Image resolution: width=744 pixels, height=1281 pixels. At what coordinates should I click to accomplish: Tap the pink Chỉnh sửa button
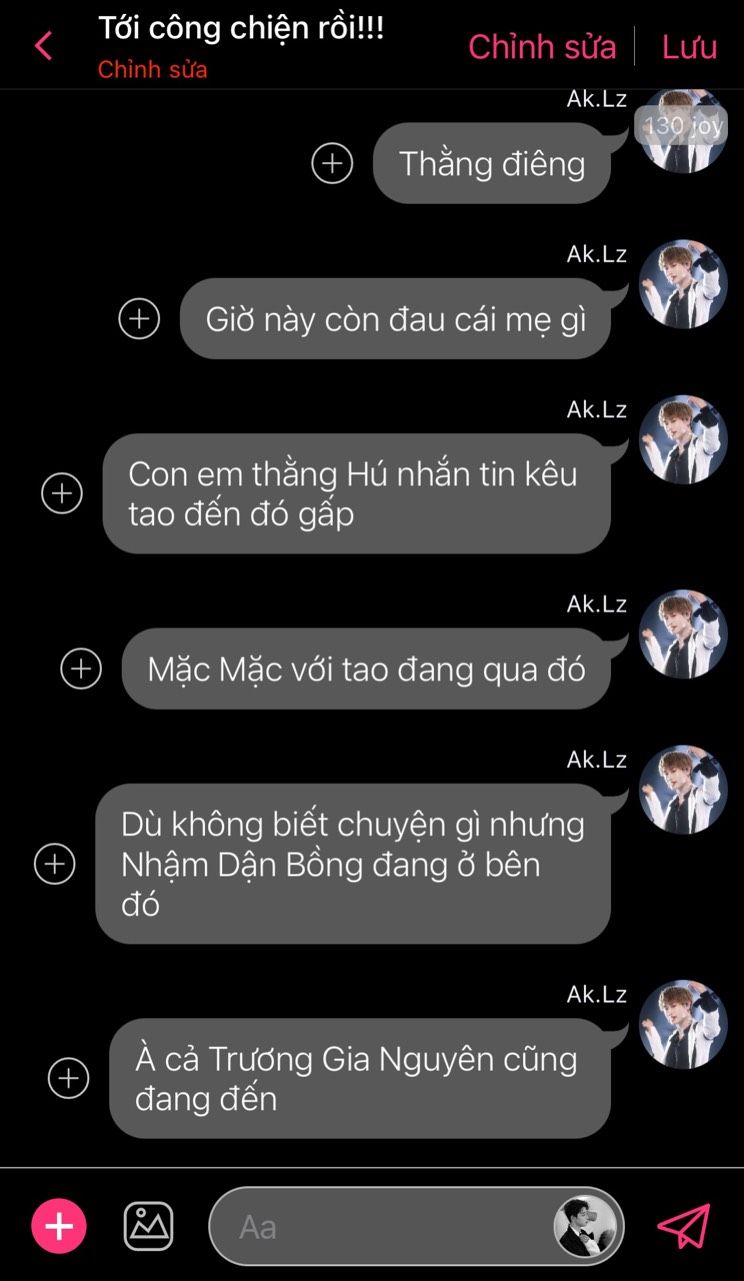pyautogui.click(x=541, y=47)
